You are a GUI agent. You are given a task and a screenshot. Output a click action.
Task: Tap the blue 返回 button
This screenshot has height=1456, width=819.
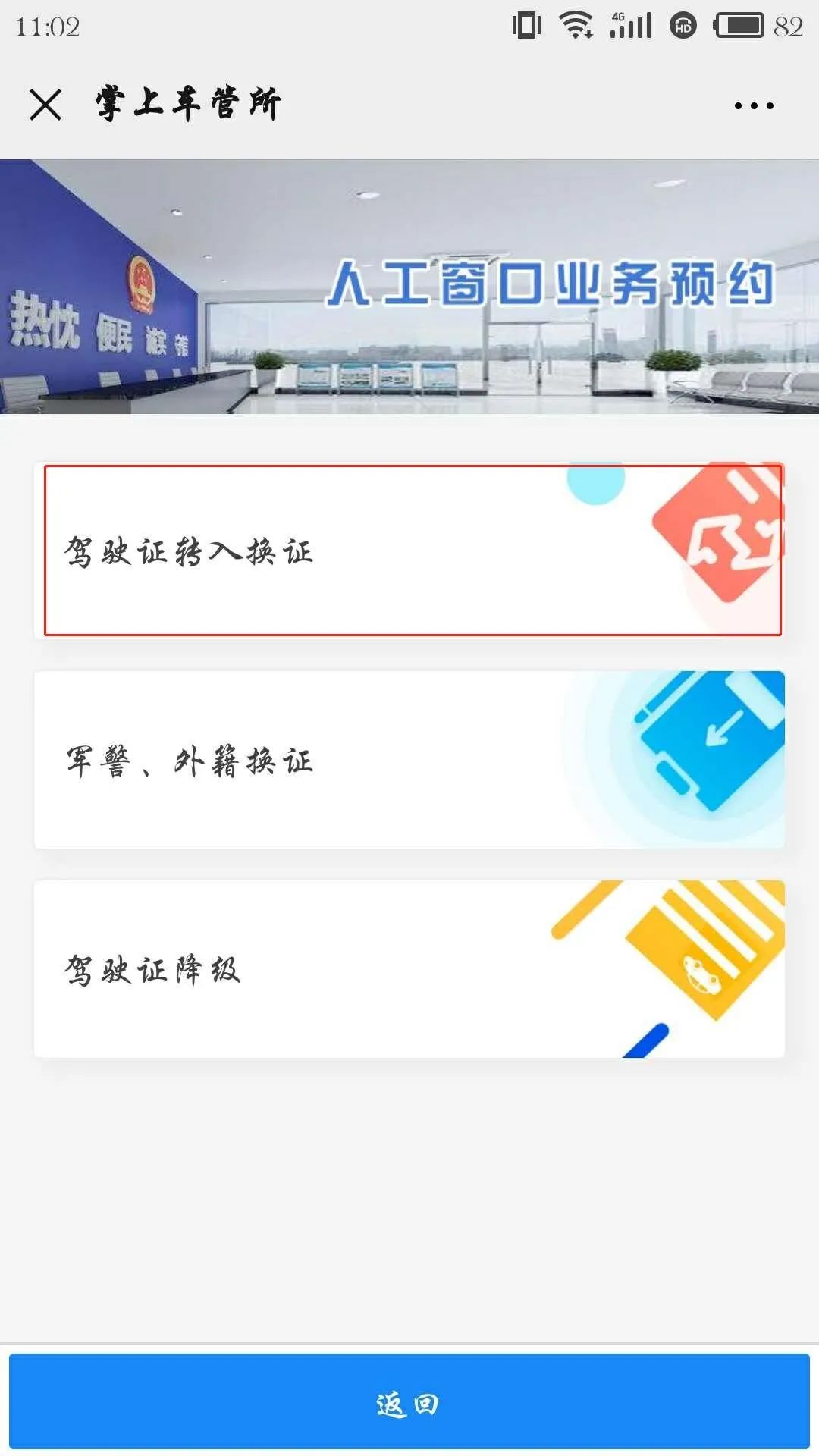(409, 1401)
